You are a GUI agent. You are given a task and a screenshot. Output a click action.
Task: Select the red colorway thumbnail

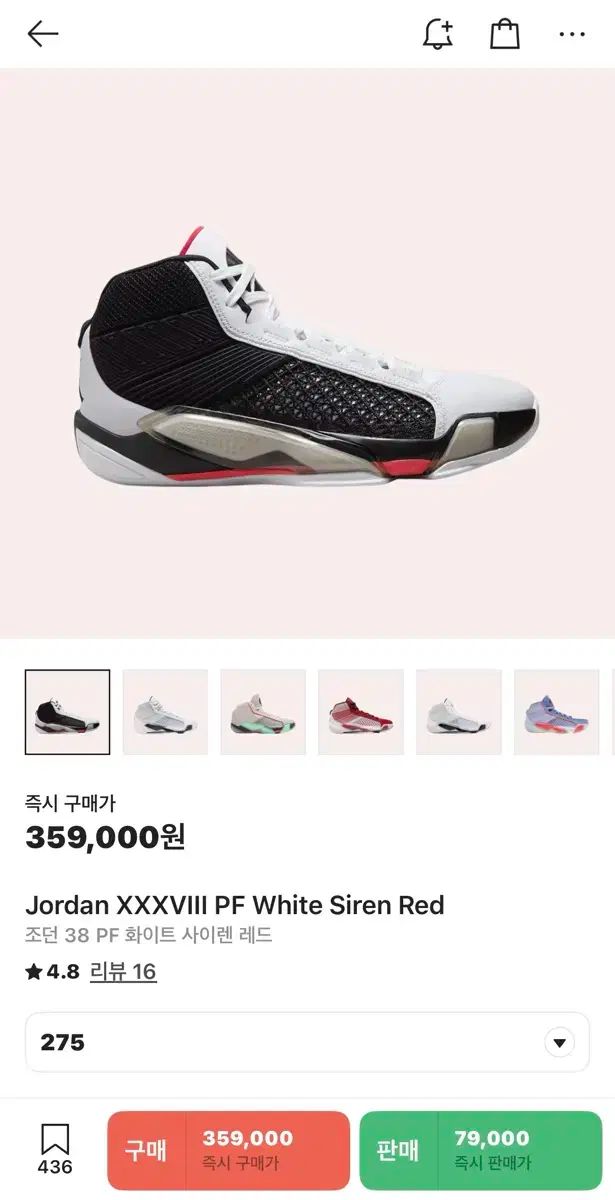361,712
